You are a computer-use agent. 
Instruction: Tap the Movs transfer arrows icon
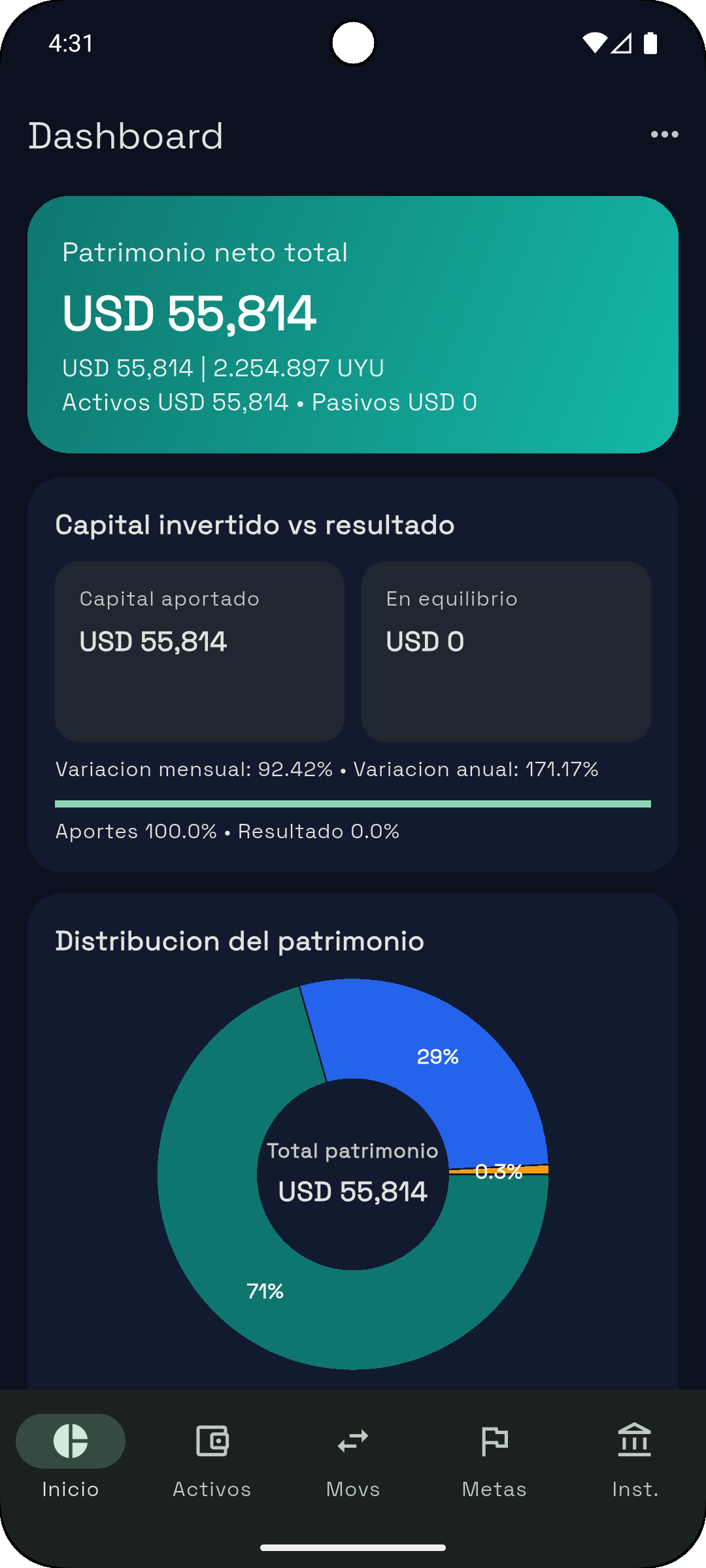(353, 1441)
